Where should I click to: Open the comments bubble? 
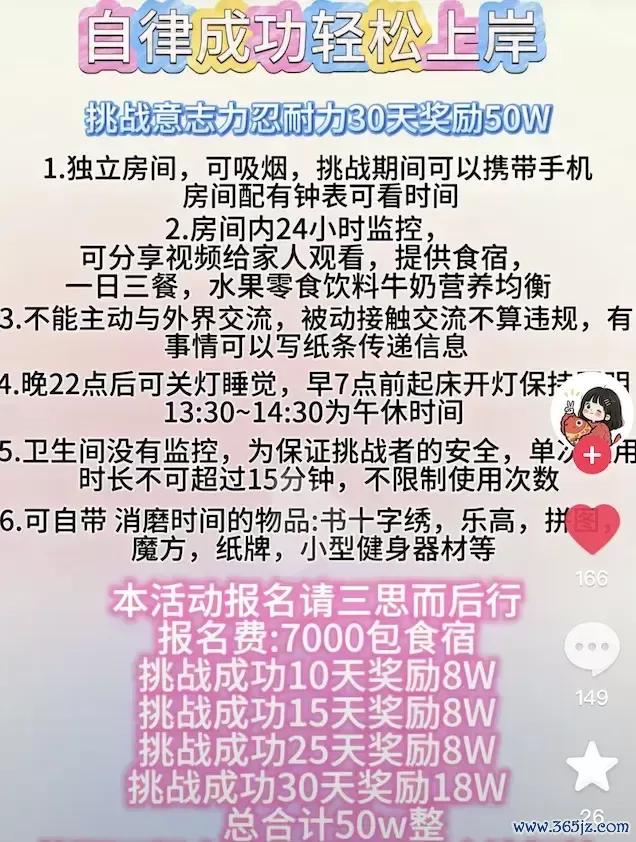[592, 651]
